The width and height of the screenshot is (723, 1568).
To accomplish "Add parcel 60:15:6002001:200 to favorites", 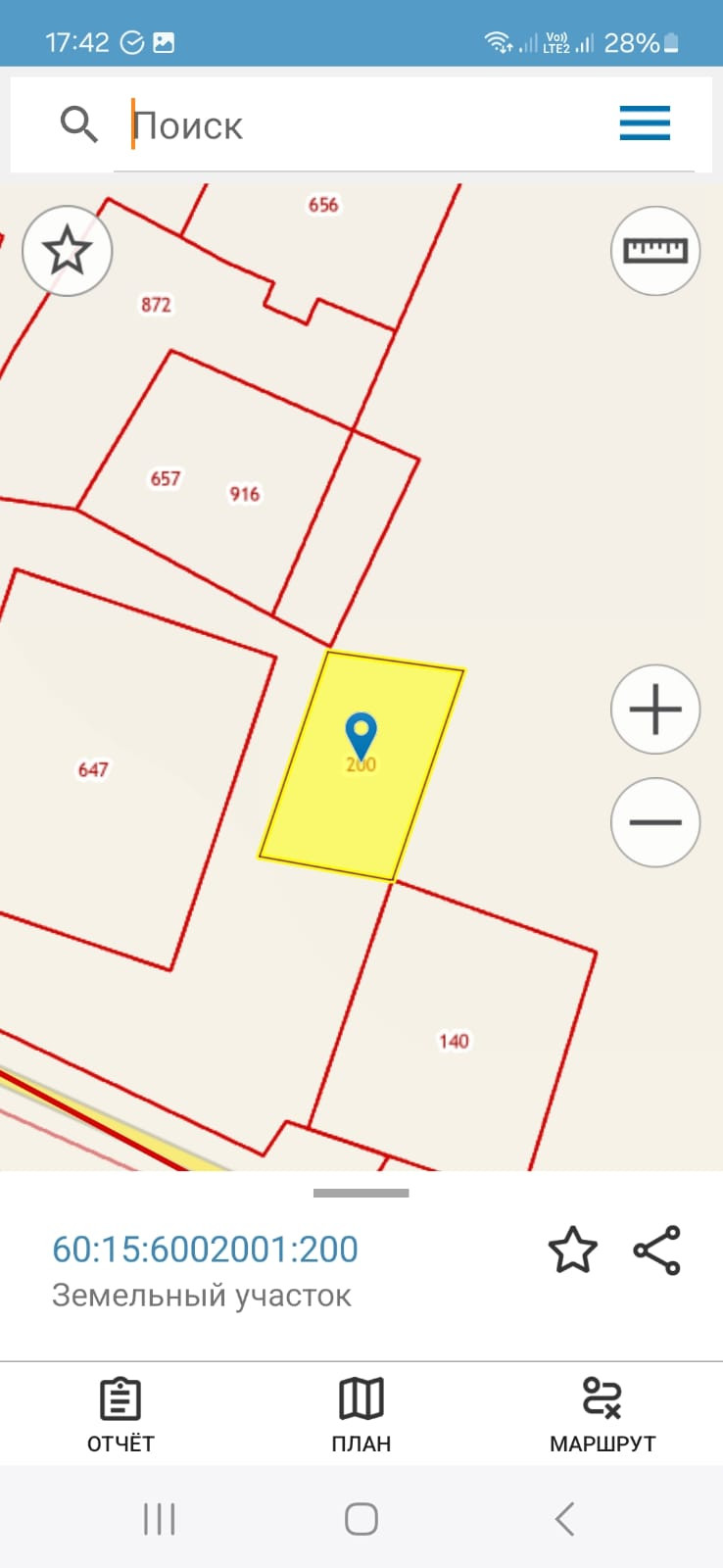I will (572, 1250).
